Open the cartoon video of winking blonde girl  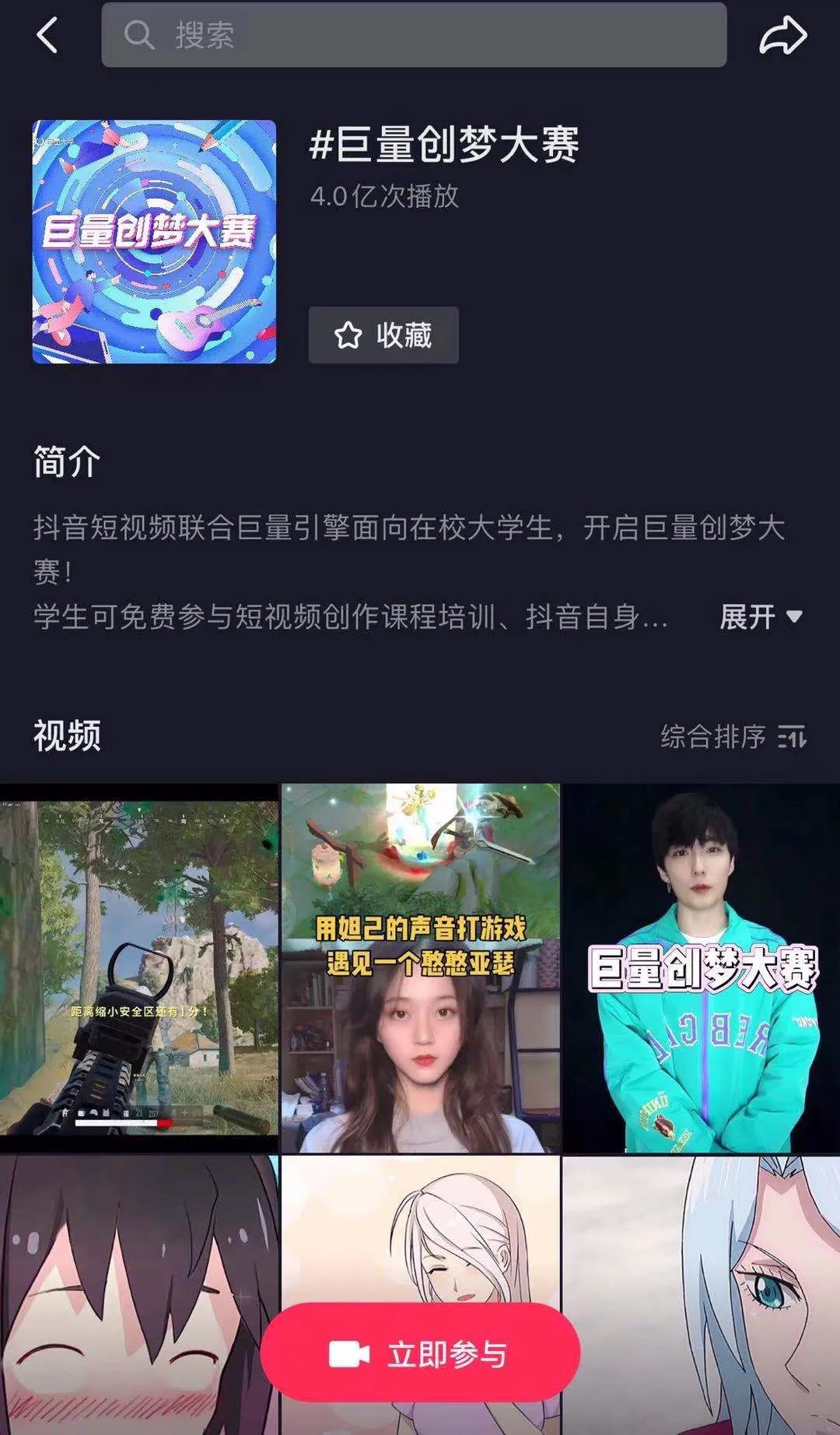420,1230
